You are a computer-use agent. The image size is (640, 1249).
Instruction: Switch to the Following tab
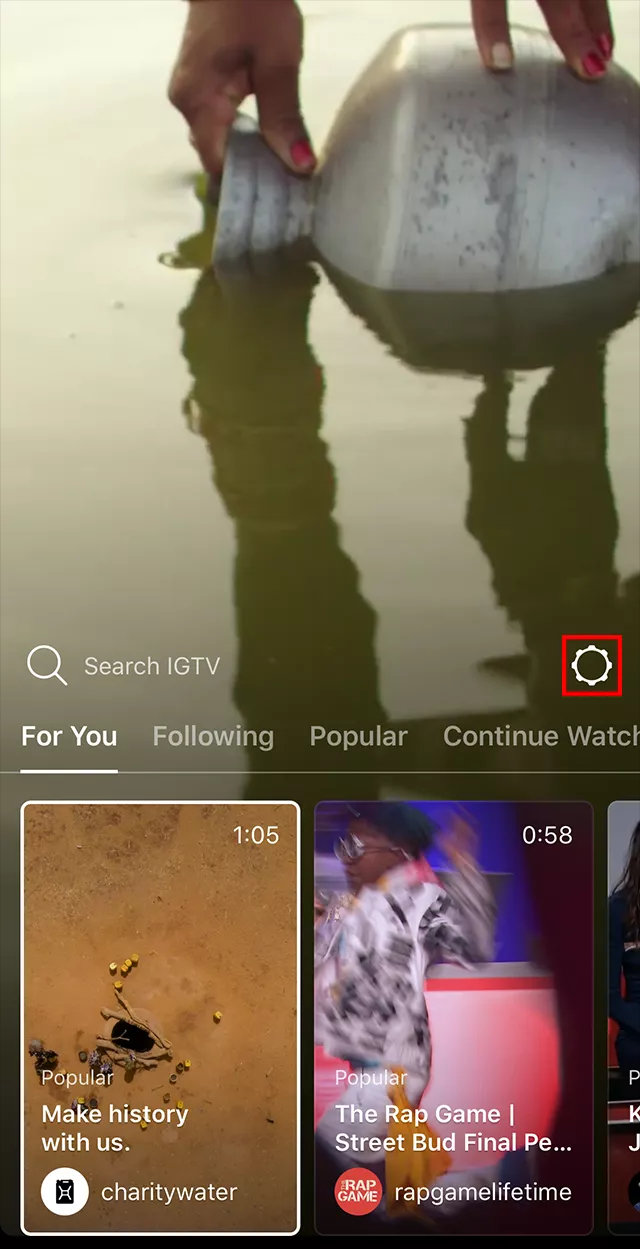tap(213, 737)
